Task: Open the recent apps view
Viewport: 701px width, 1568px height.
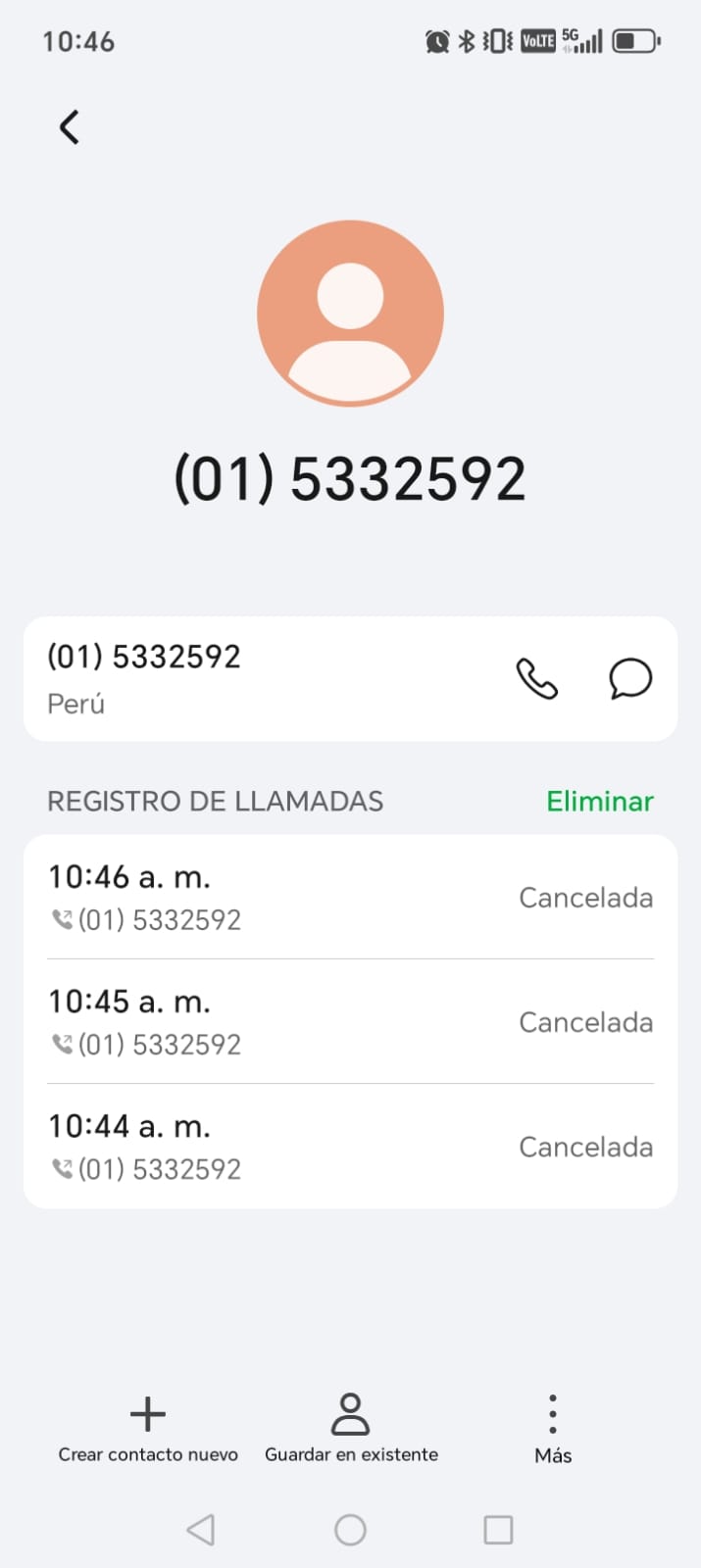Action: click(x=498, y=1530)
